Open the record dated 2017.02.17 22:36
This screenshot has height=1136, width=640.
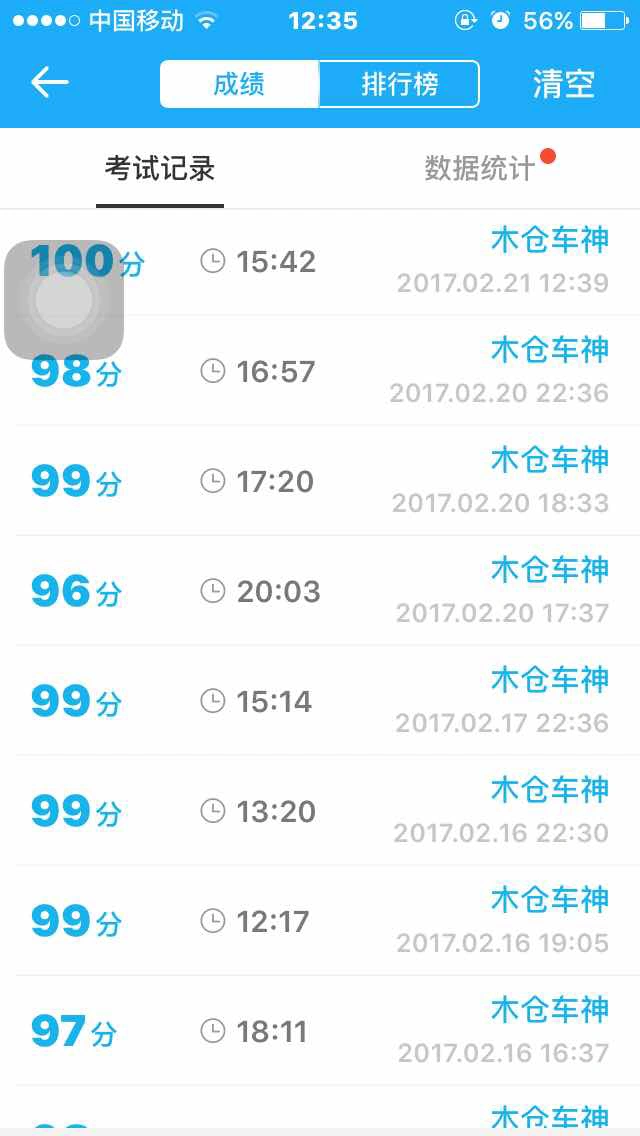(x=320, y=701)
